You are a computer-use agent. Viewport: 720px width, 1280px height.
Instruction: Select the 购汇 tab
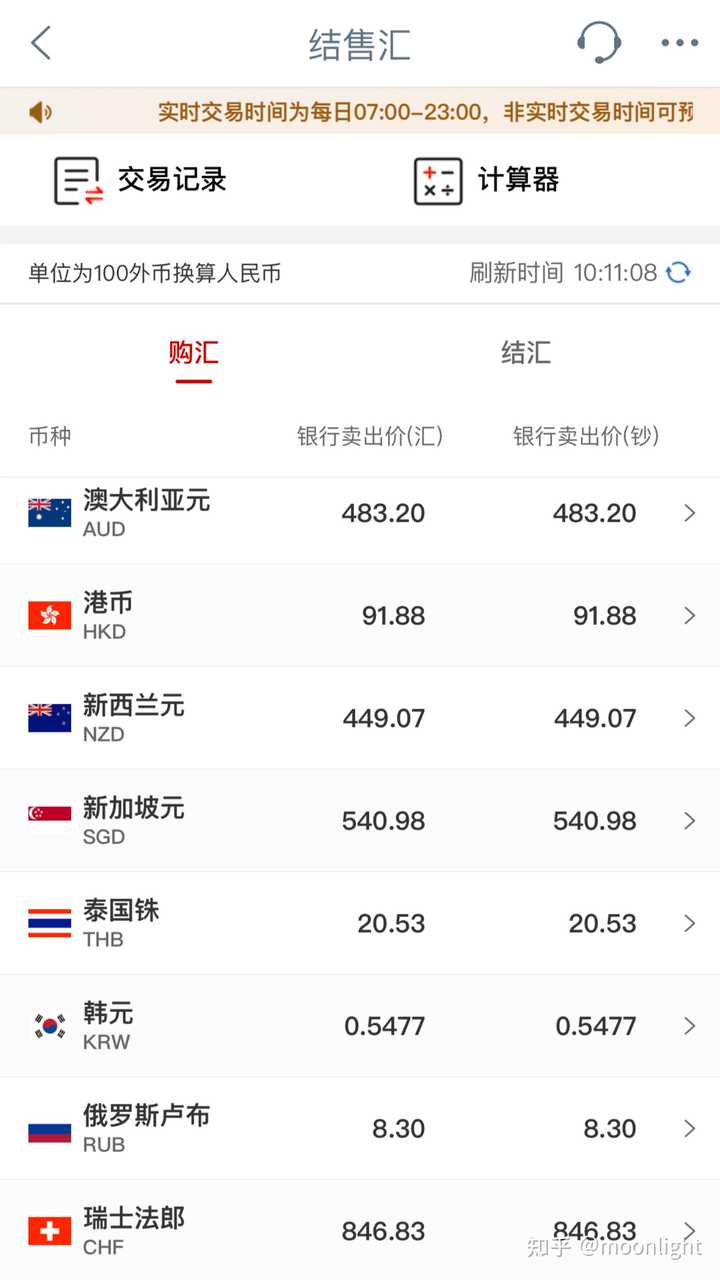click(193, 353)
